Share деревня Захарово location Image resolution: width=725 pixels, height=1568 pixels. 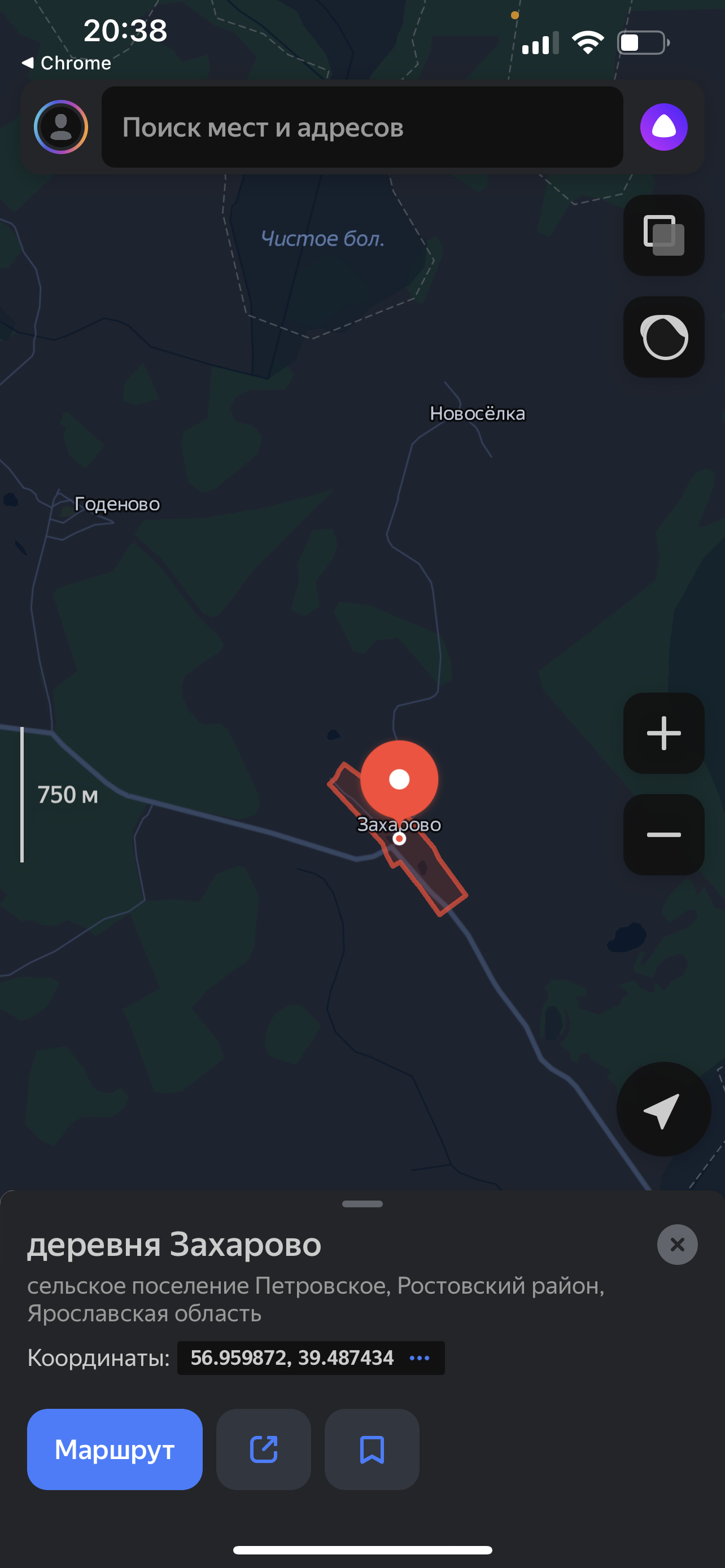[x=264, y=1449]
